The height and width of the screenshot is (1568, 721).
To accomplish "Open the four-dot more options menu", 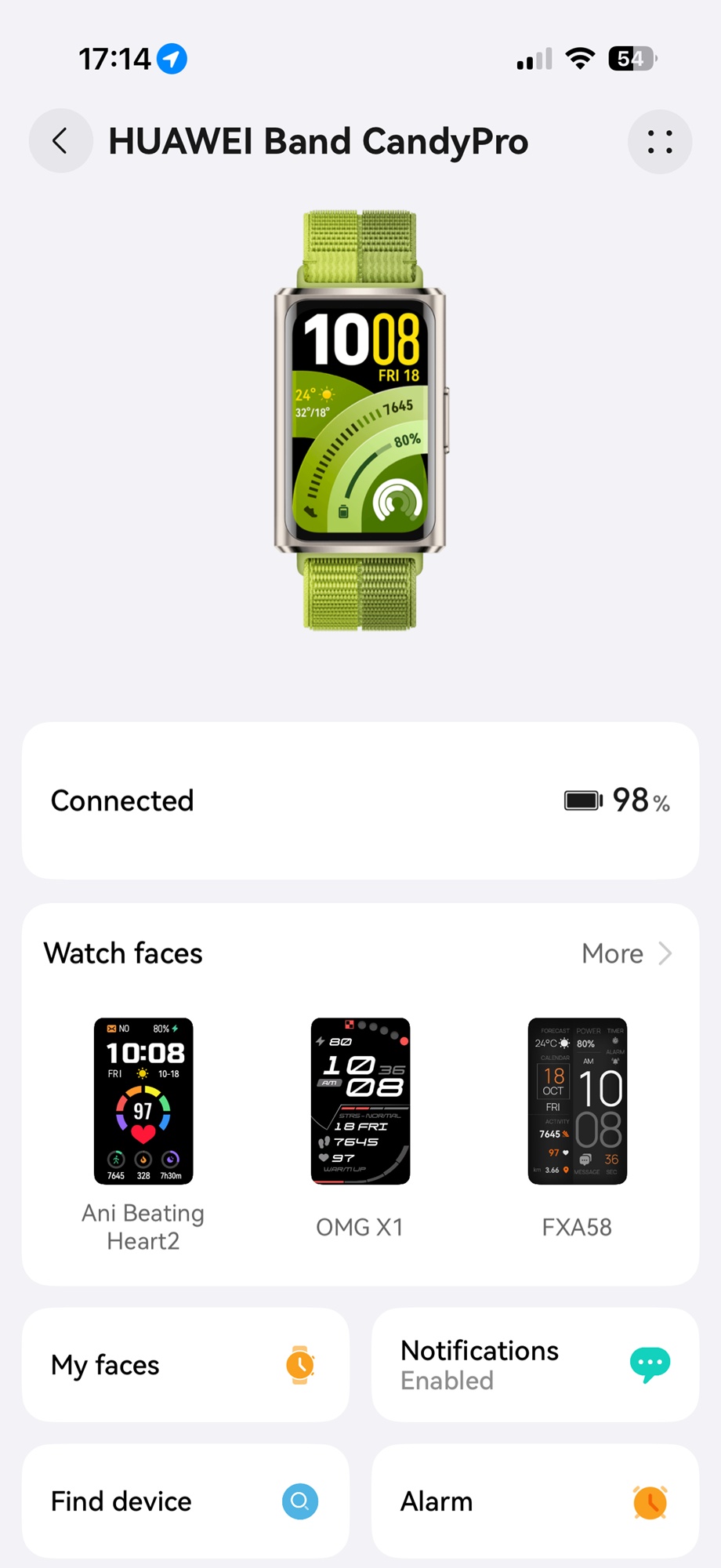I will click(659, 142).
